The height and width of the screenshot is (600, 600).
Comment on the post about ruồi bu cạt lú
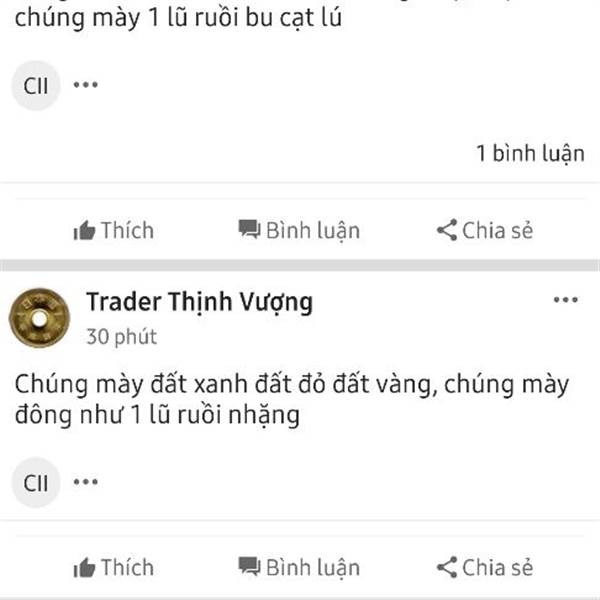[299, 231]
